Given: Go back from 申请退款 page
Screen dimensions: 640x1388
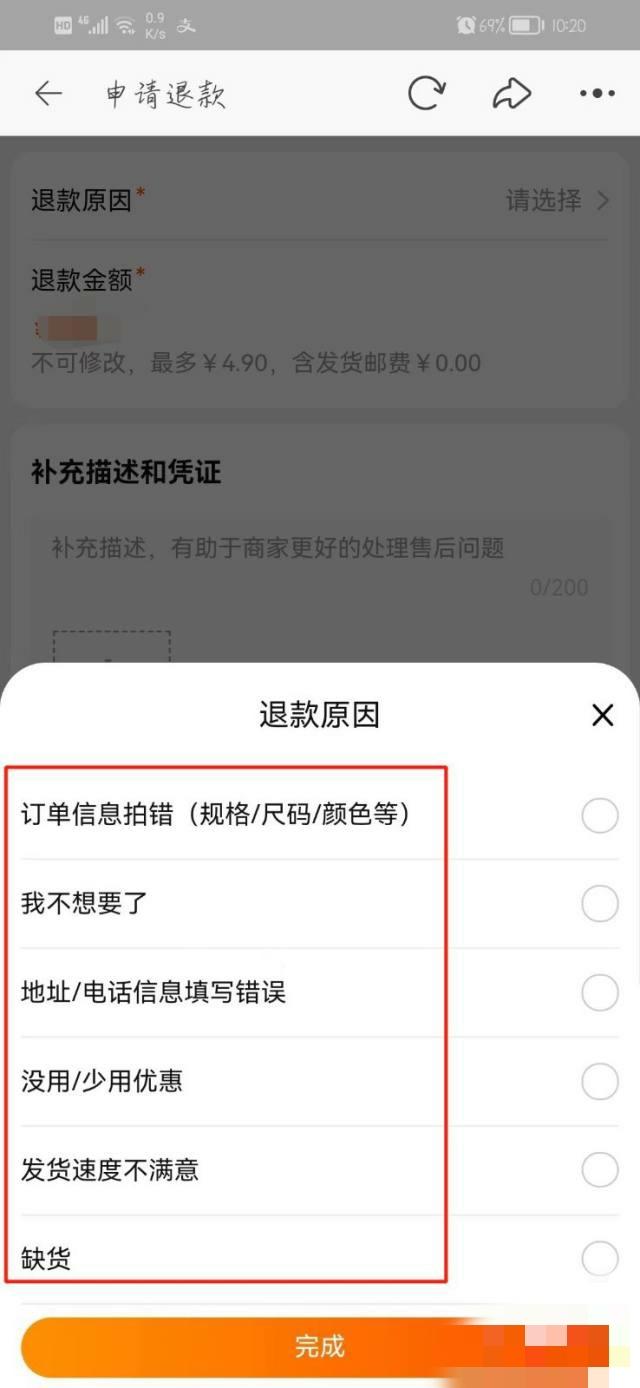Looking at the screenshot, I should [48, 94].
